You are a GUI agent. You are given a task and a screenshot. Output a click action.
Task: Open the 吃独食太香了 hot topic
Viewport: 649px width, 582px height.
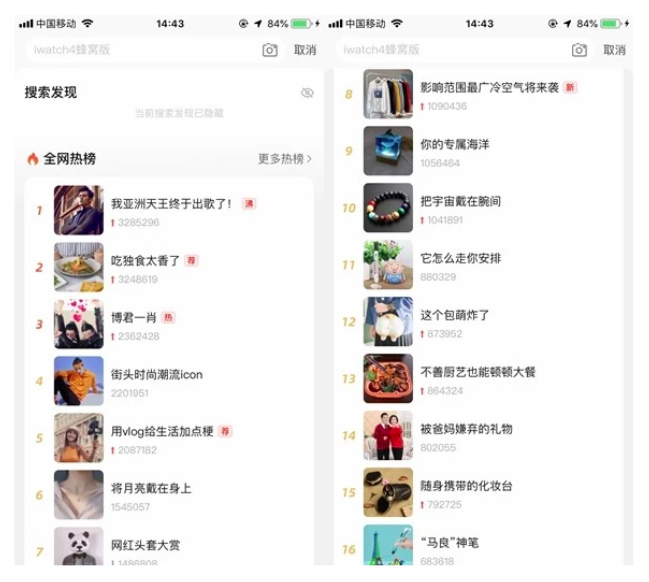[x=146, y=261]
